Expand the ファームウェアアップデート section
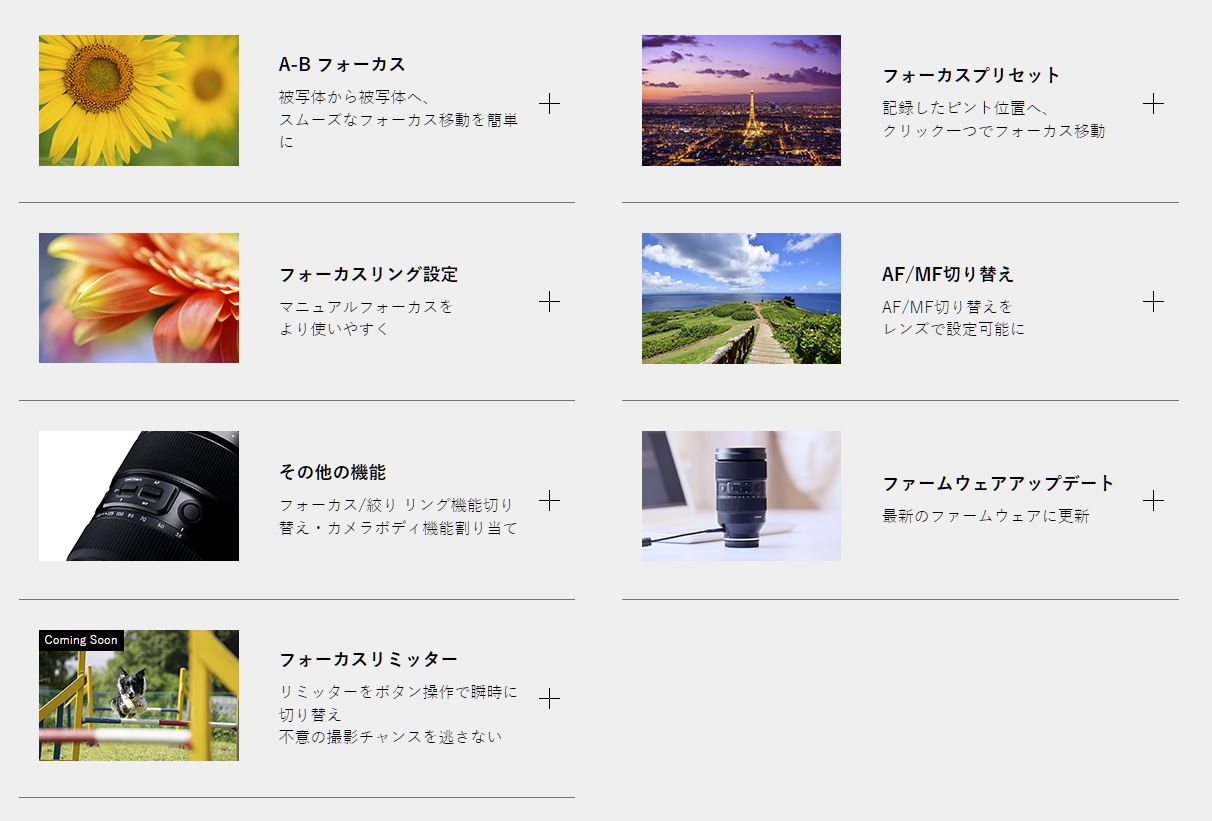Image resolution: width=1212 pixels, height=821 pixels. [1153, 500]
